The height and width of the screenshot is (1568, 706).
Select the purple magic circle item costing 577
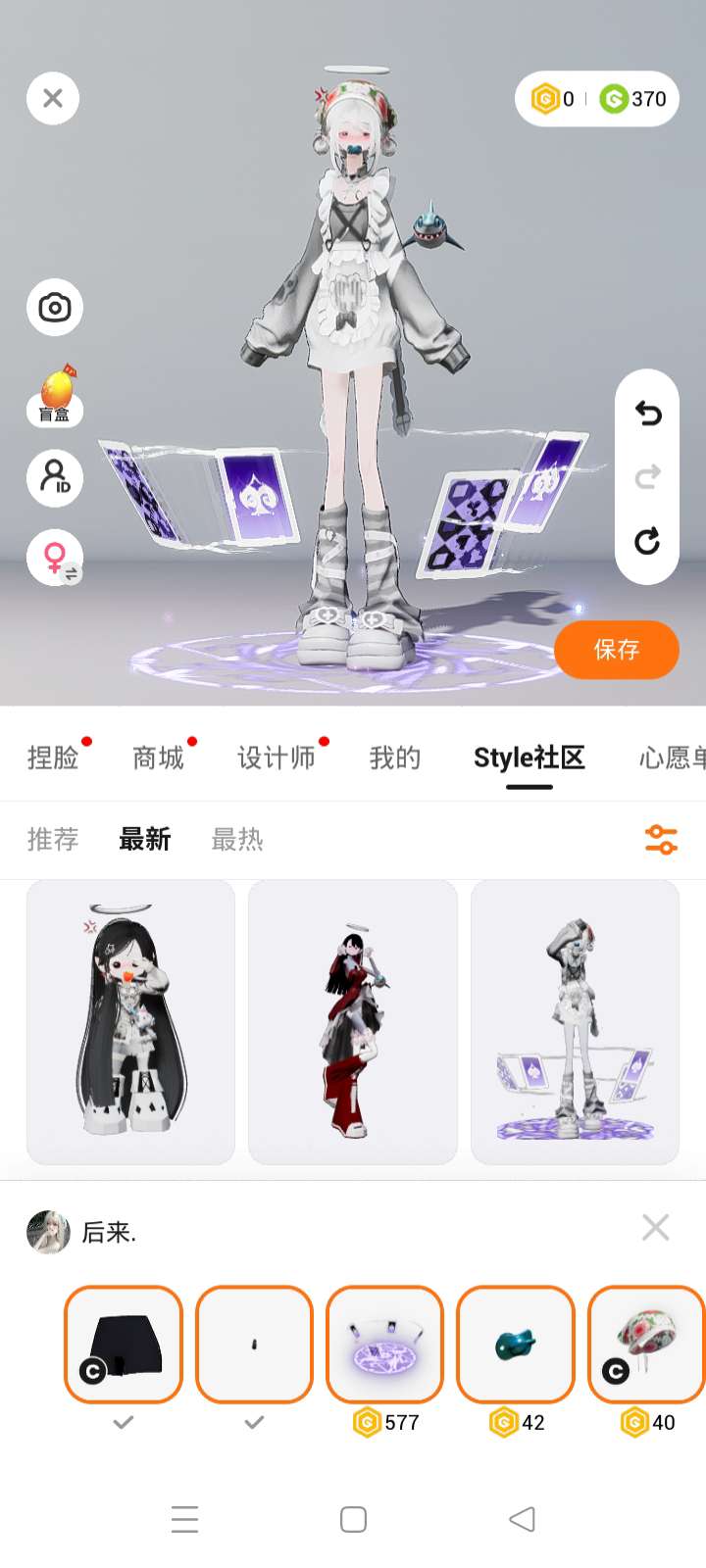coord(385,1345)
